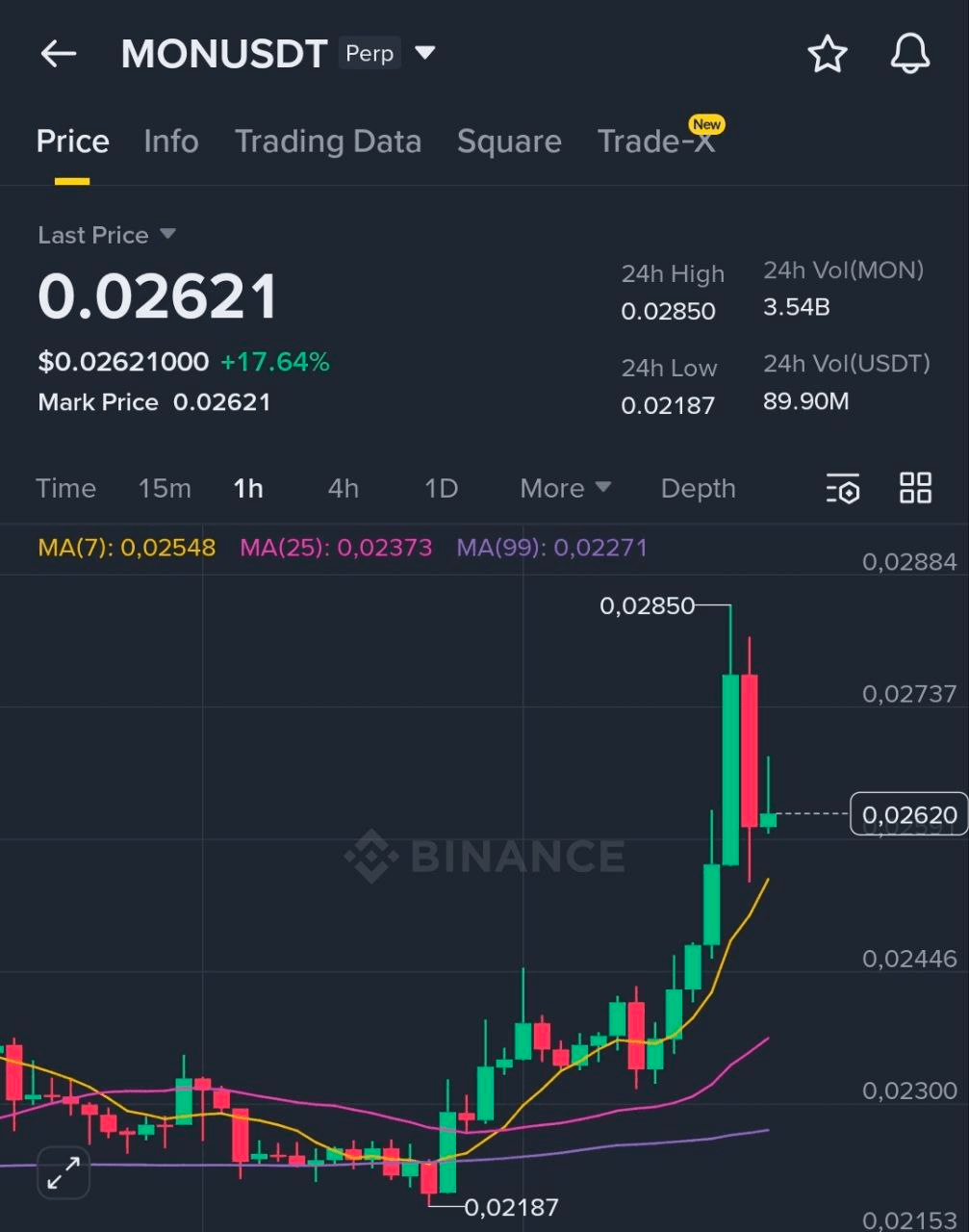Open chart indicator settings
This screenshot has height=1232, width=969.
(843, 489)
